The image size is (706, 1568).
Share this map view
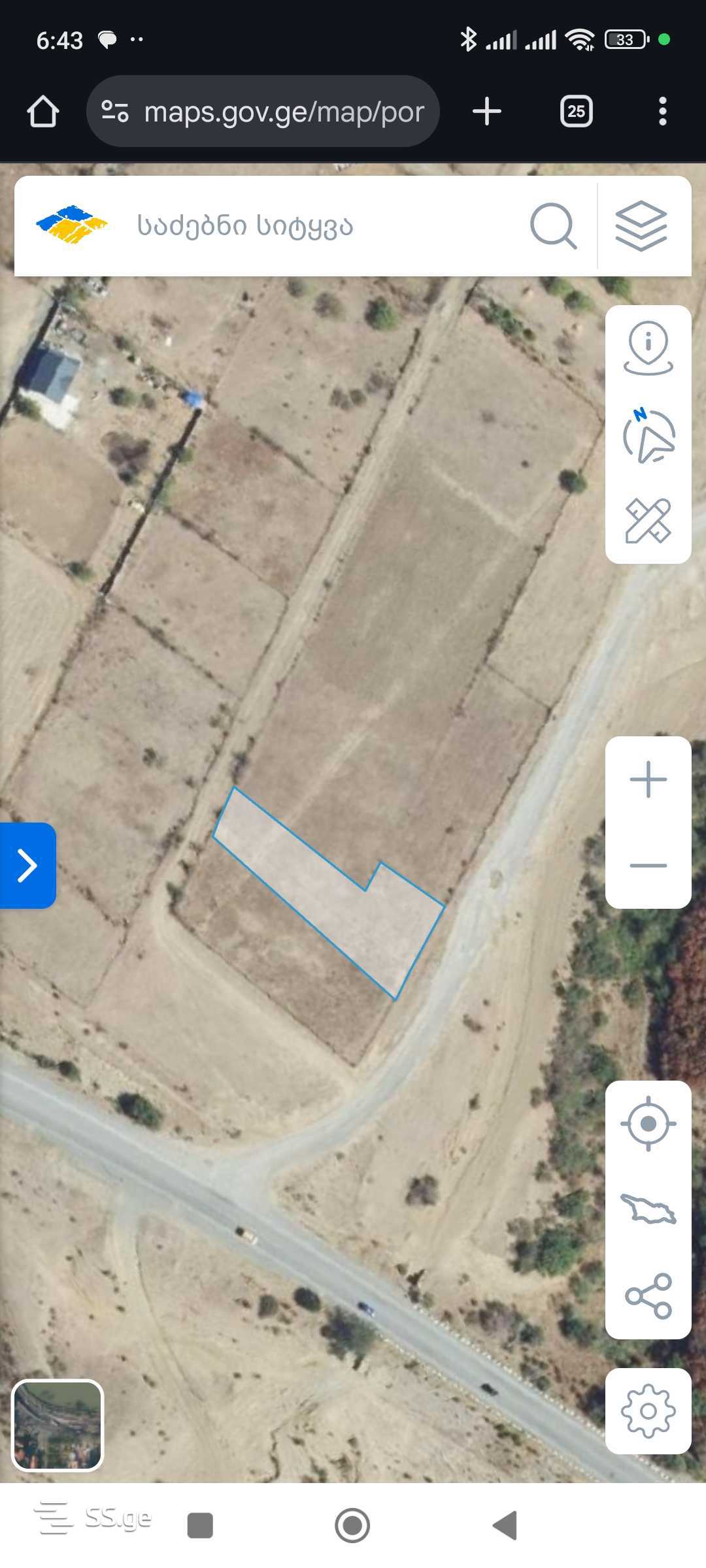[x=648, y=1296]
